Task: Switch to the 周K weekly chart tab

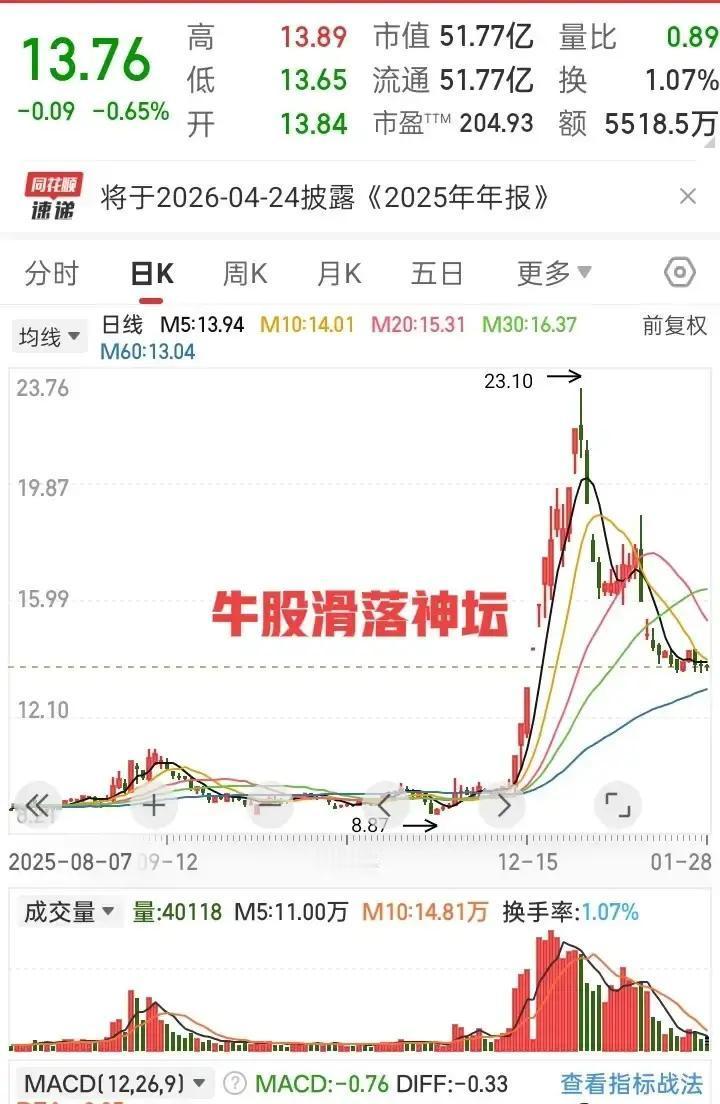Action: point(244,272)
